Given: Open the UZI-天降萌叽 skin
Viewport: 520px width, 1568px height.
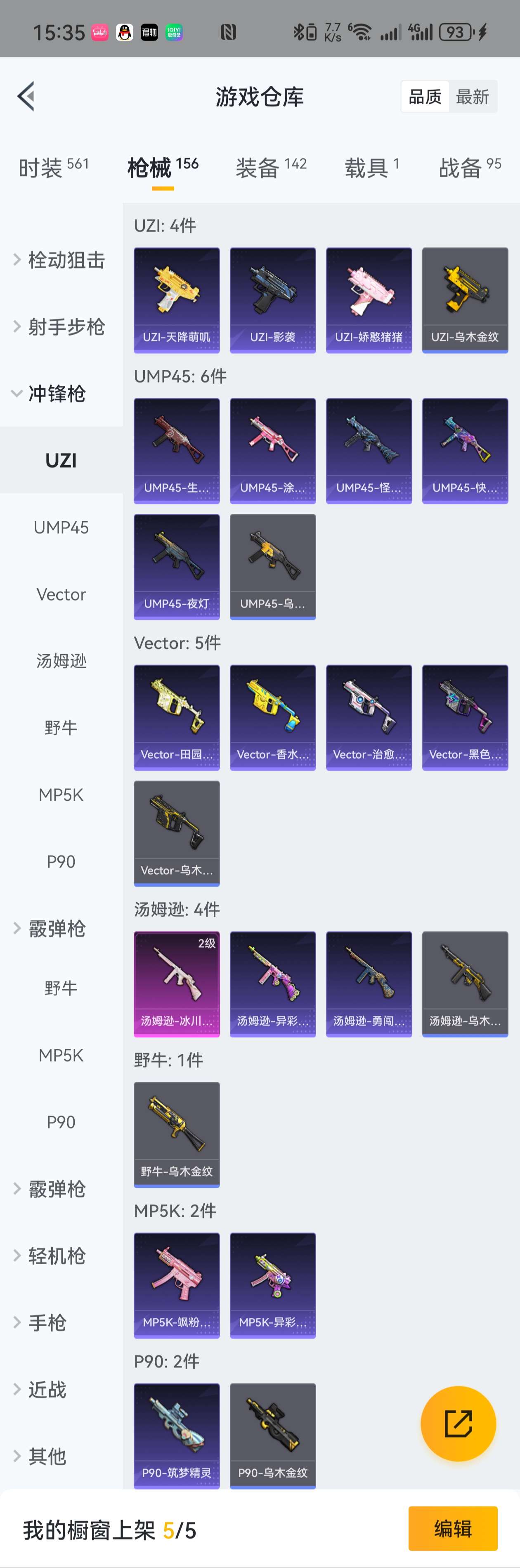Looking at the screenshot, I should point(177,300).
